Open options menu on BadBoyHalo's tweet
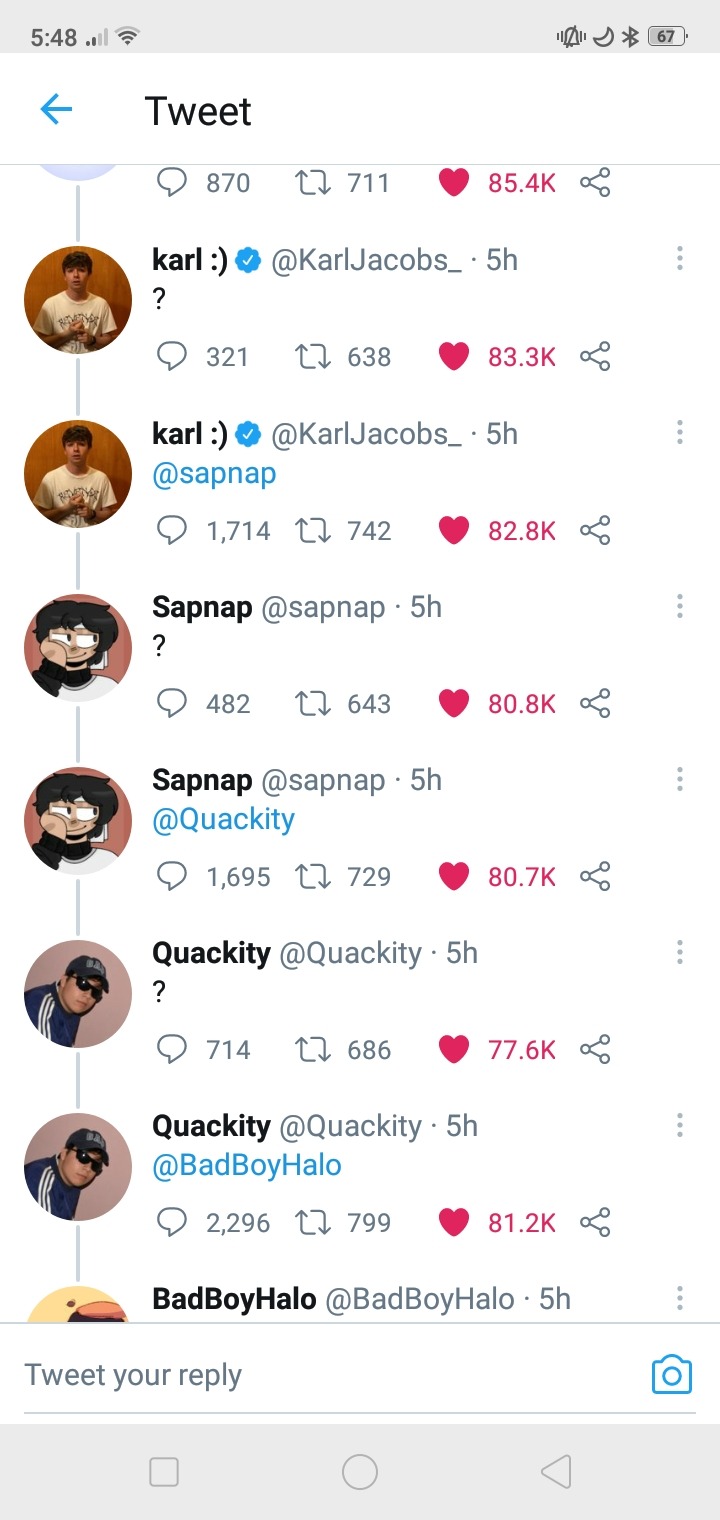 679,1298
